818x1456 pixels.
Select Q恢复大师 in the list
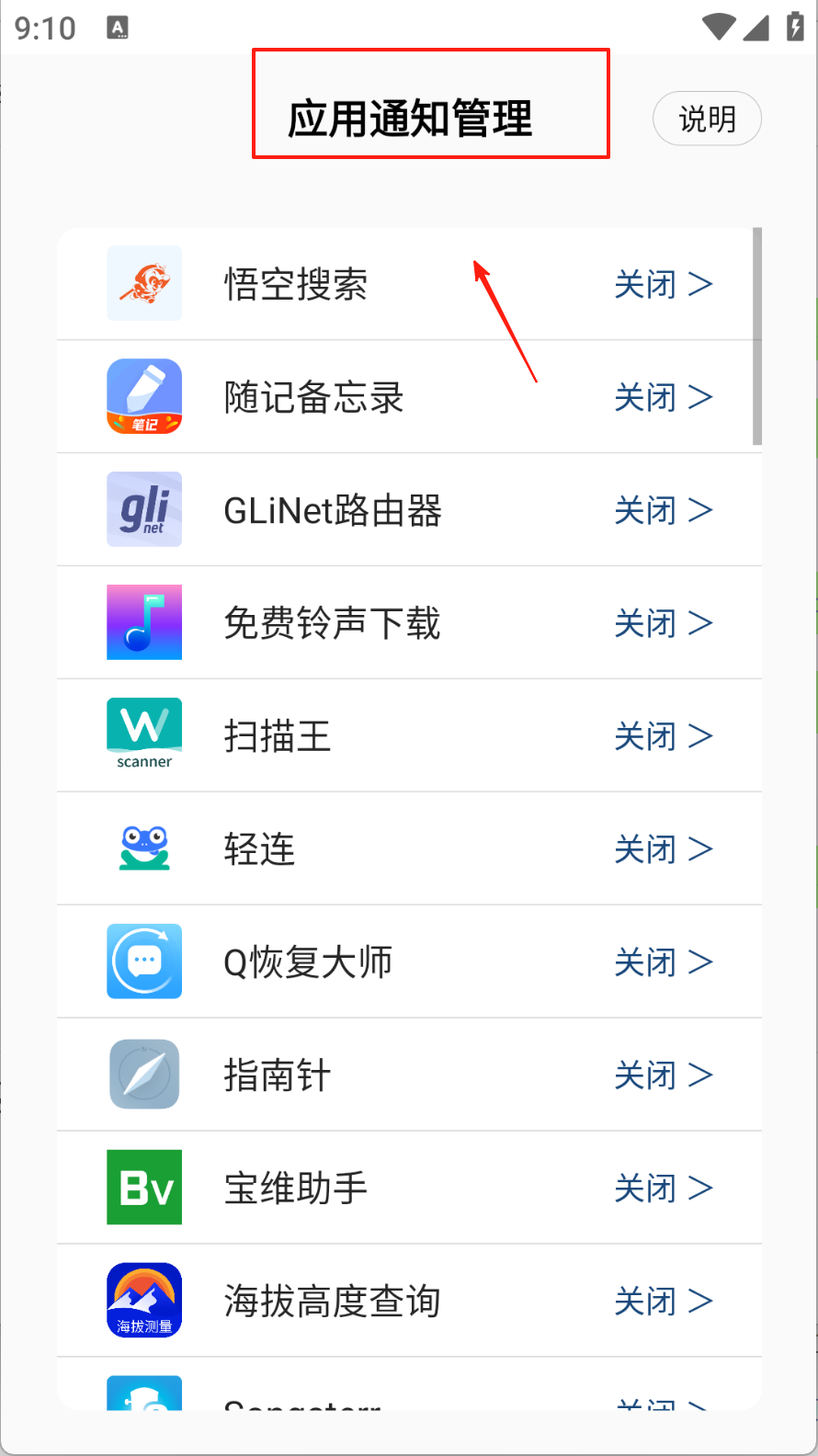click(x=409, y=962)
